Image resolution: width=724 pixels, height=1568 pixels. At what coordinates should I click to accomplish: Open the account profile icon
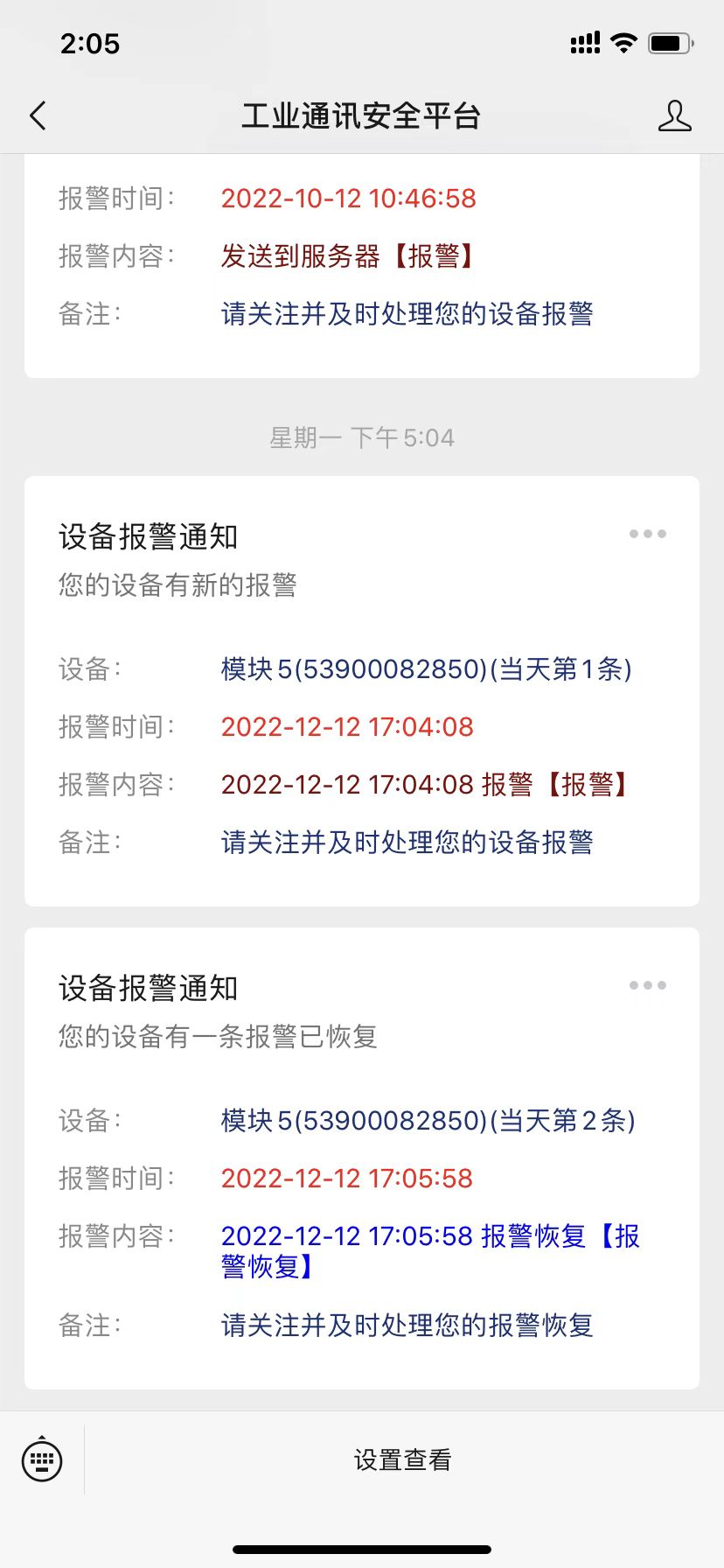pyautogui.click(x=674, y=115)
